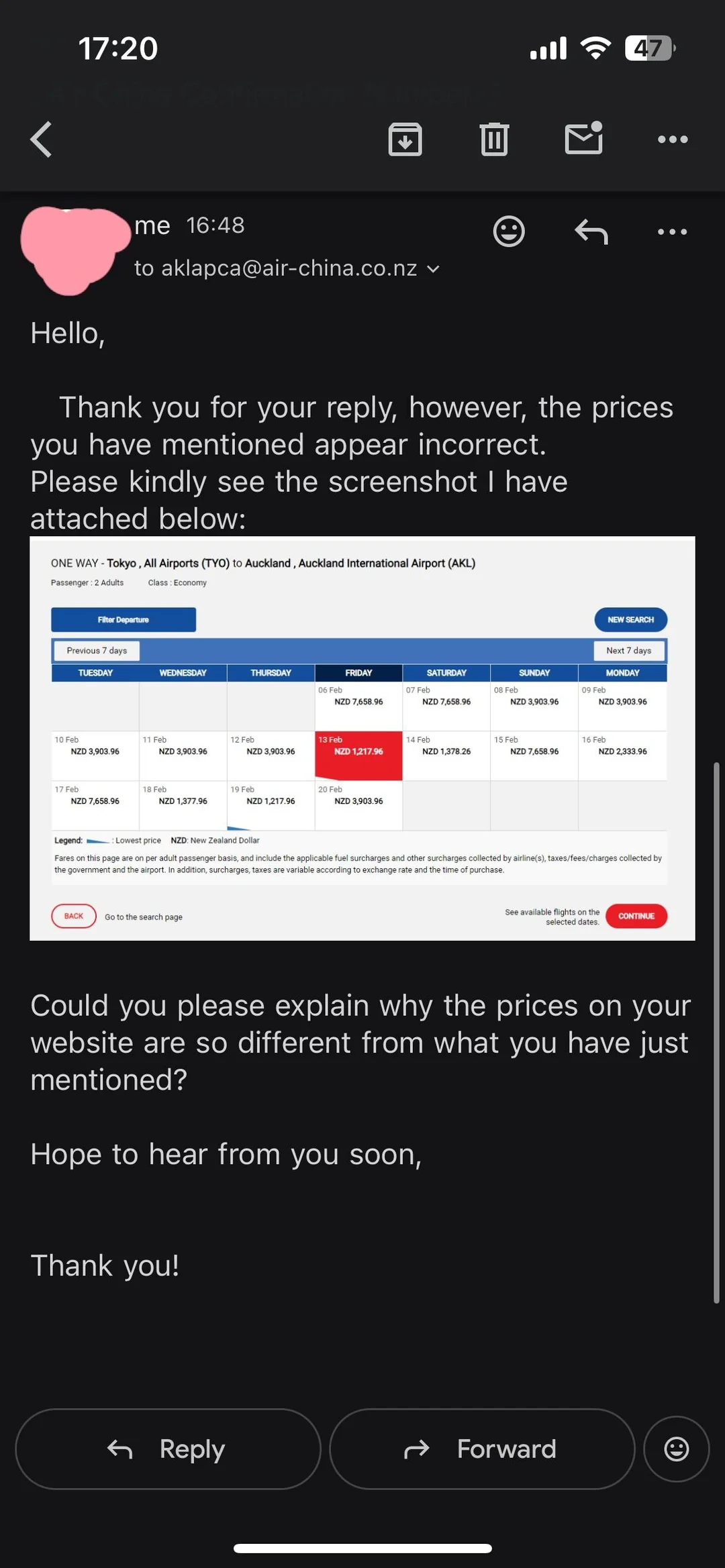Open the attached flight prices screenshot
The height and width of the screenshot is (1568, 725).
(x=362, y=738)
